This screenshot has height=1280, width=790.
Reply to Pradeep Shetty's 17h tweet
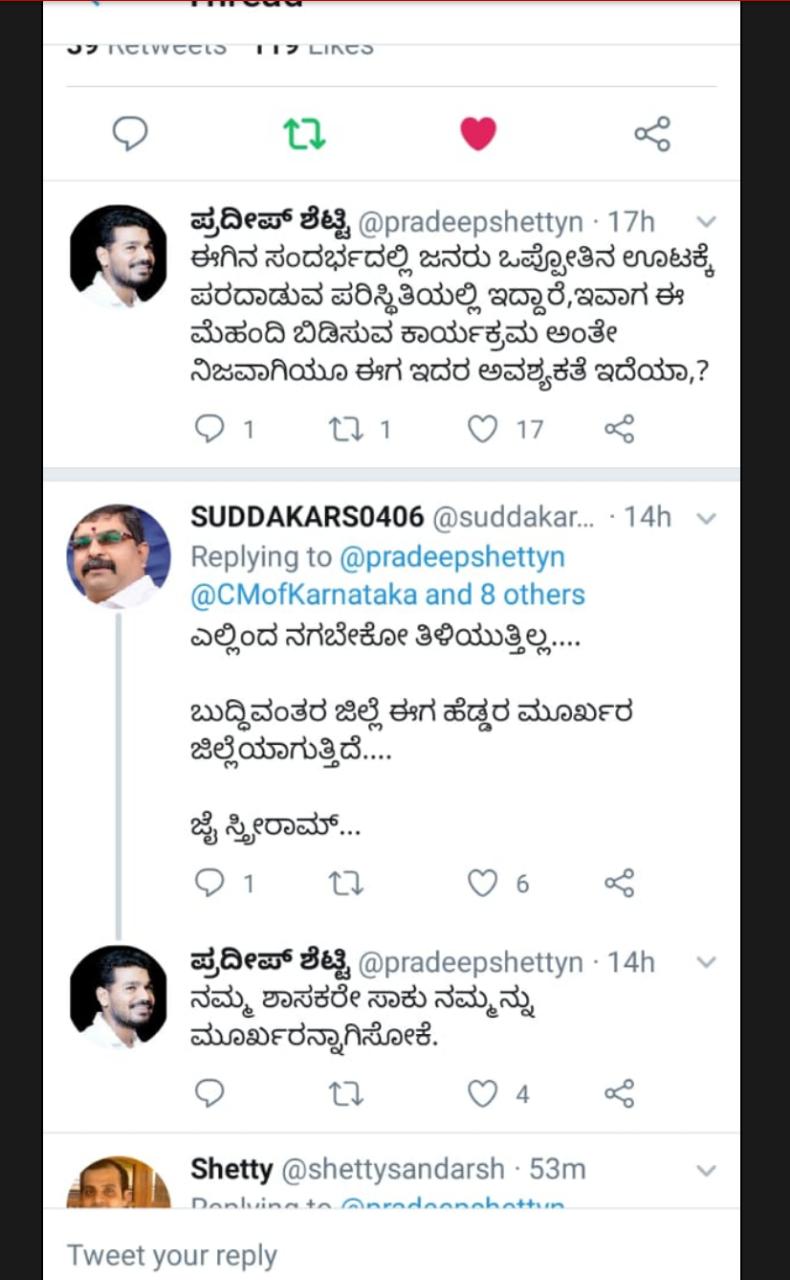pos(209,429)
